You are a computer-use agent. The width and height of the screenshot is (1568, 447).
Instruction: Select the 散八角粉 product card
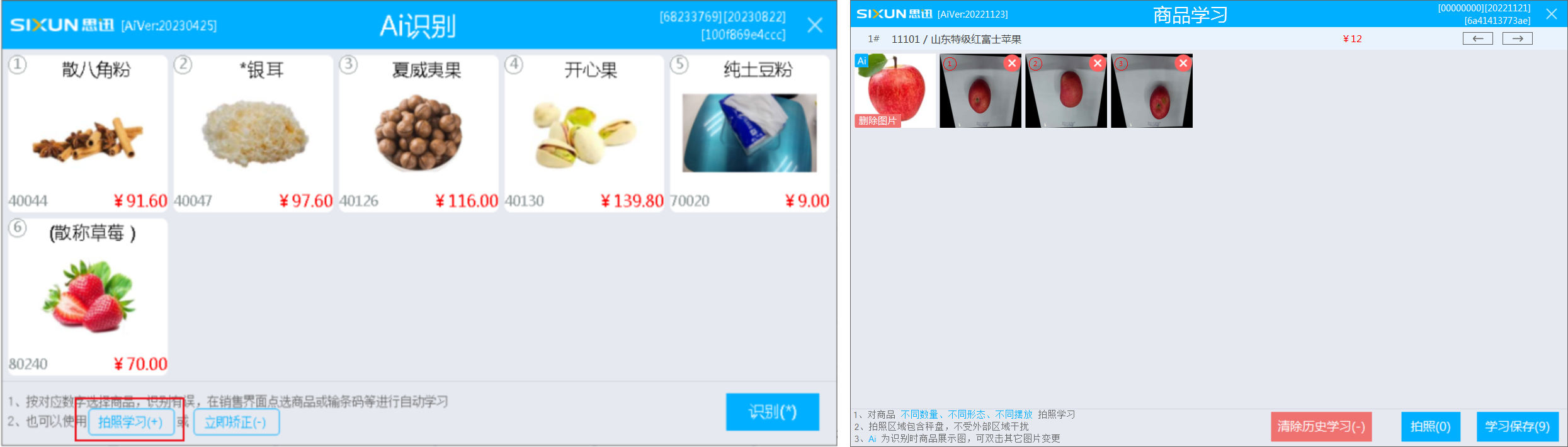[x=88, y=133]
